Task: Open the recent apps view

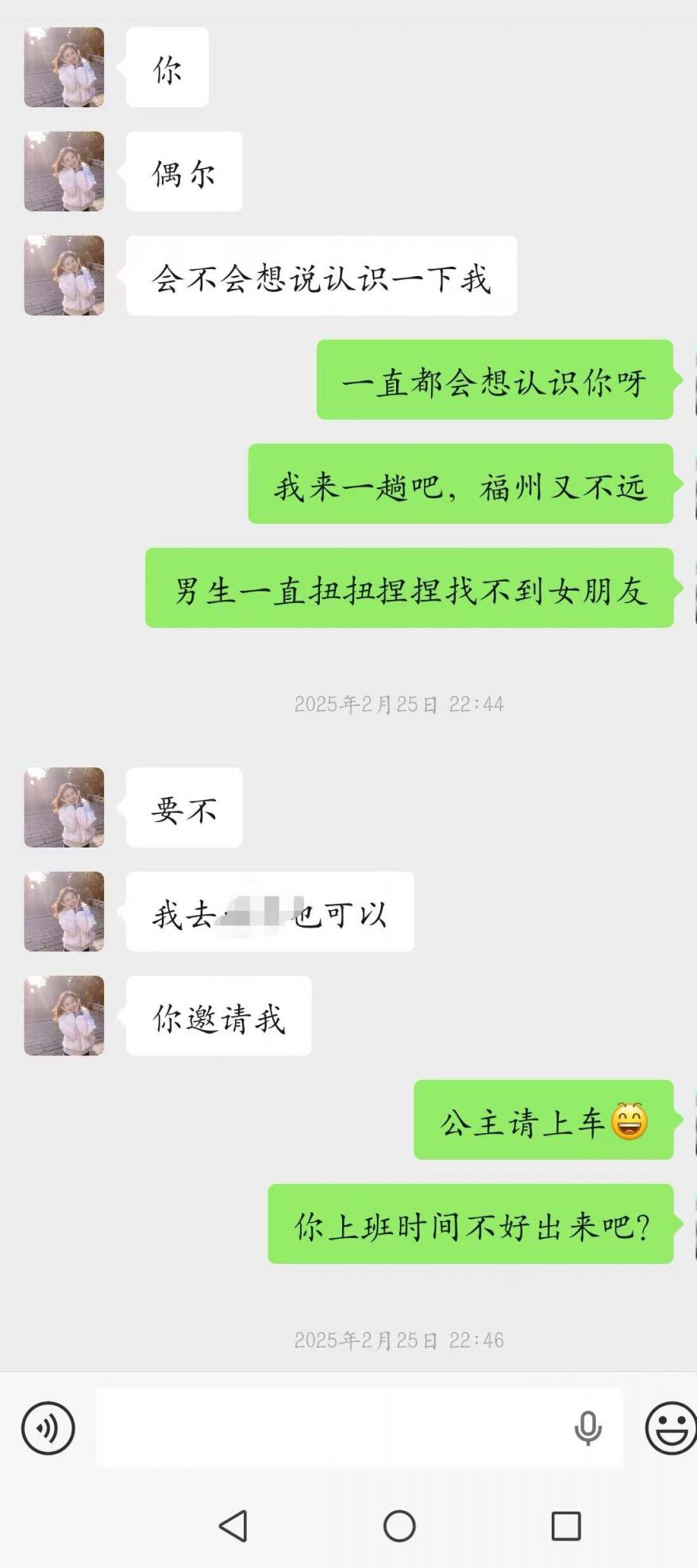Action: coord(566,1525)
